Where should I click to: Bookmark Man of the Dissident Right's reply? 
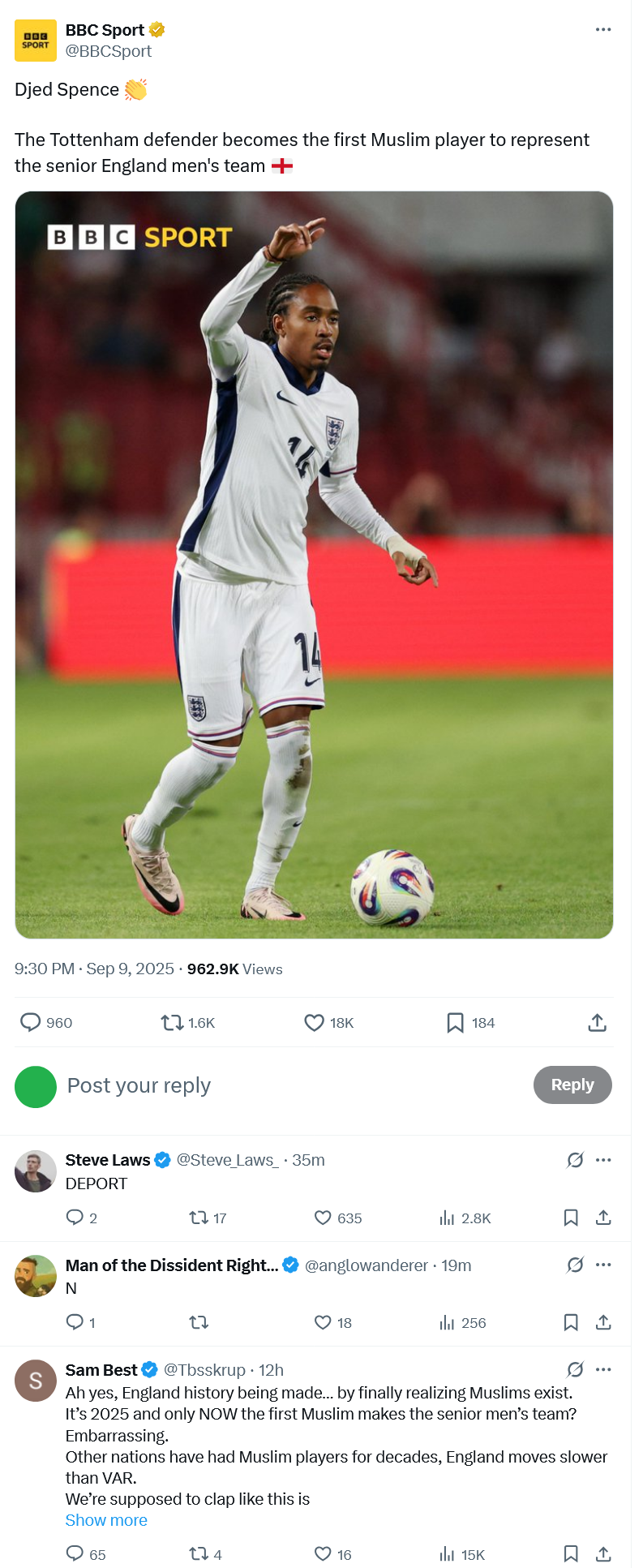(x=571, y=1322)
